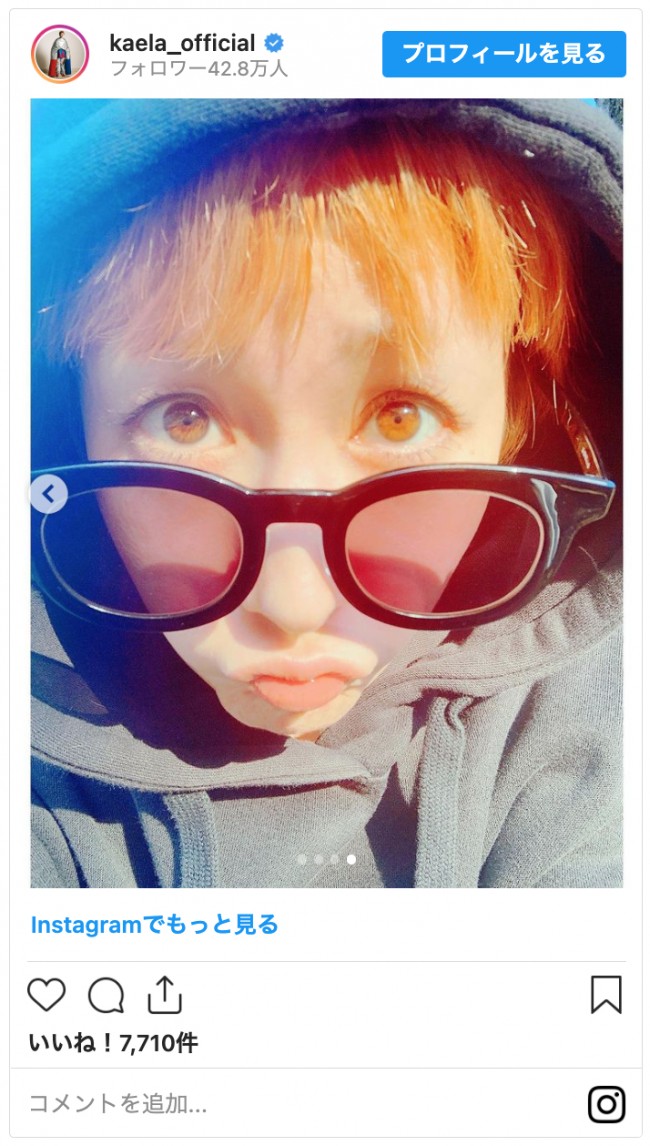Share this post using the share icon
This screenshot has width=650, height=1146.
coord(164,995)
